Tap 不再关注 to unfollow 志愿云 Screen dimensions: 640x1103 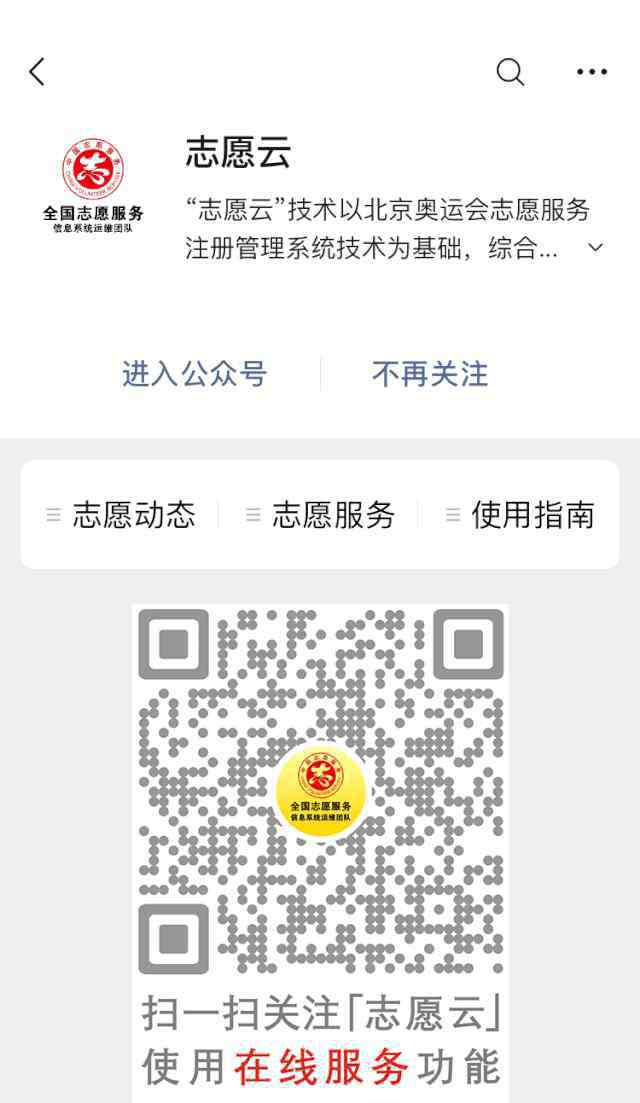point(430,374)
